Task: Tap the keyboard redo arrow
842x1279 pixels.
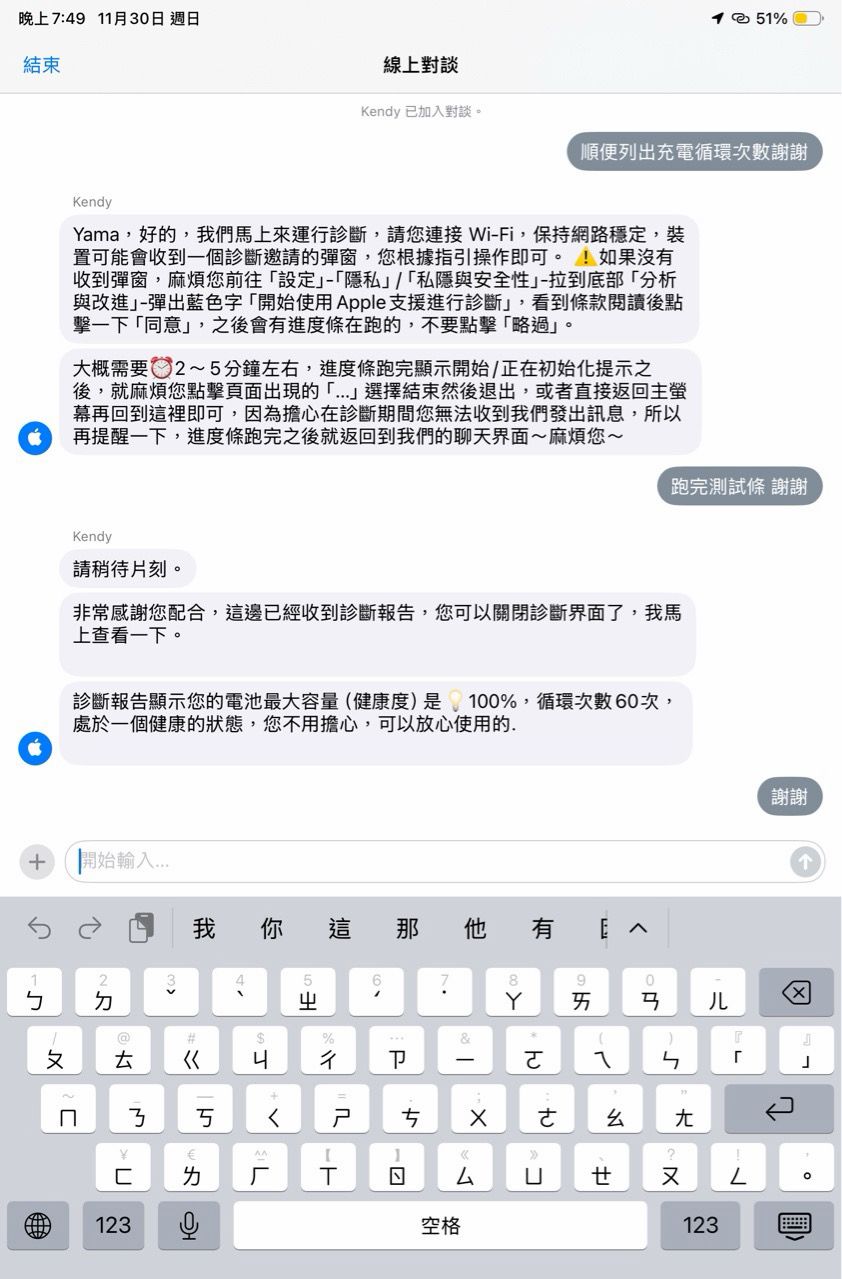Action: [90, 929]
